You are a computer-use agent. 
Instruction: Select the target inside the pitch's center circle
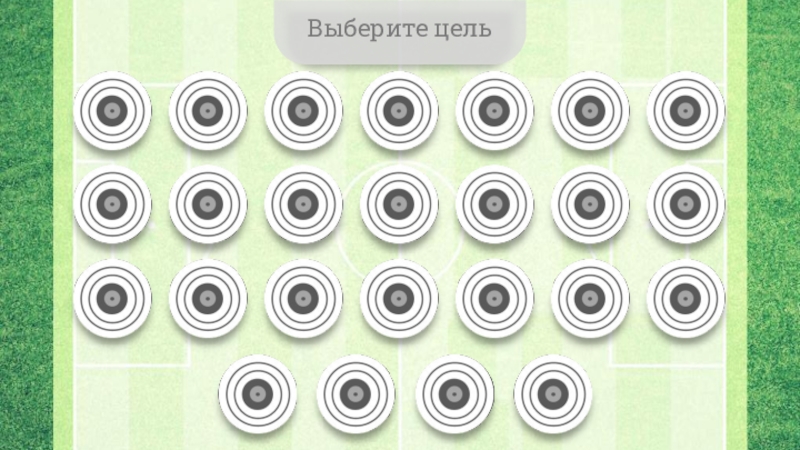(x=399, y=205)
